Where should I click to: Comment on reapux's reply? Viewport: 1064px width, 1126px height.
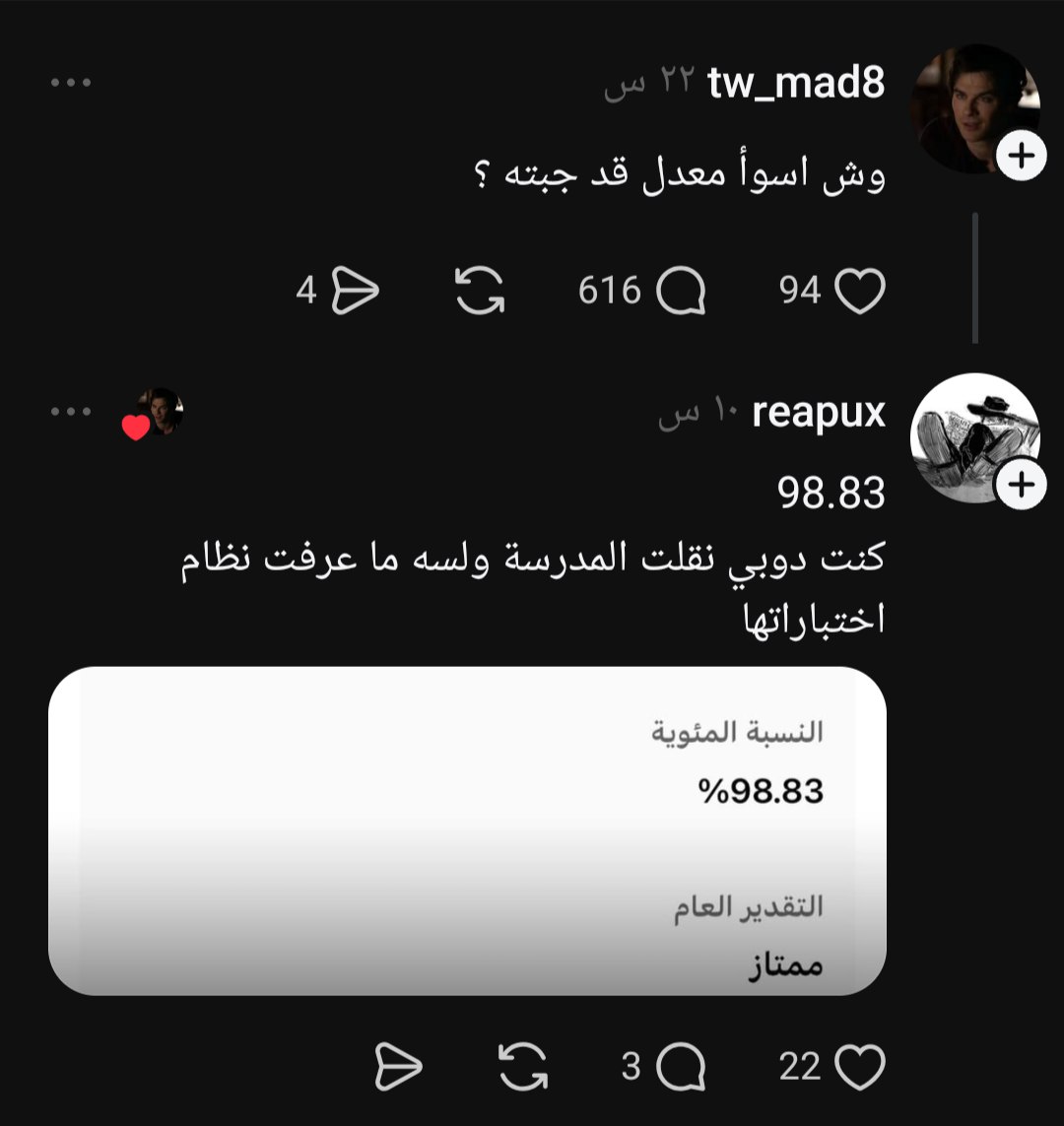pos(681,1067)
